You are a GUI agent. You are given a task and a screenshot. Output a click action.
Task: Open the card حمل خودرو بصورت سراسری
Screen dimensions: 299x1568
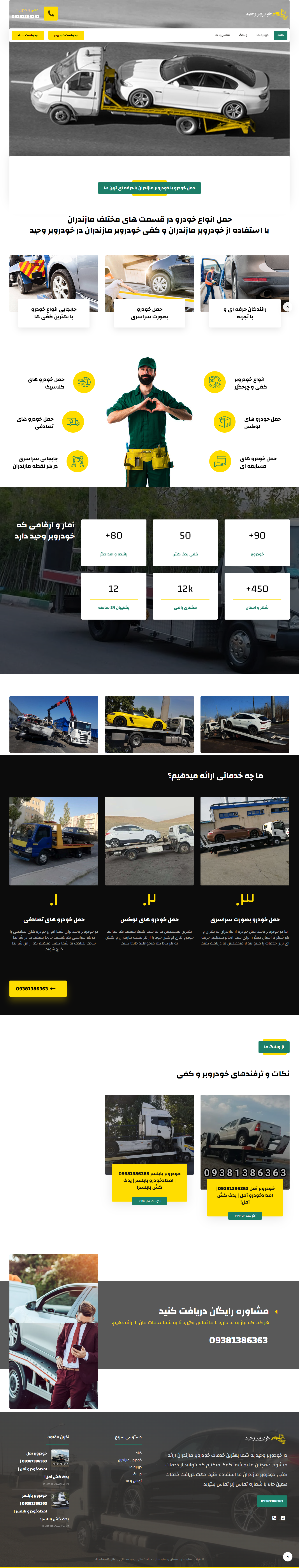point(149,313)
